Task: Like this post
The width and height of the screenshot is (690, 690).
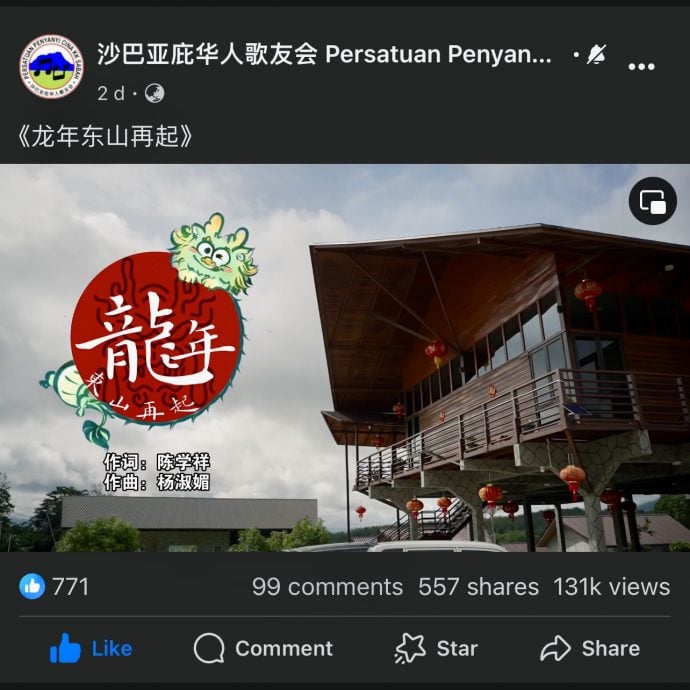Action: tap(91, 648)
